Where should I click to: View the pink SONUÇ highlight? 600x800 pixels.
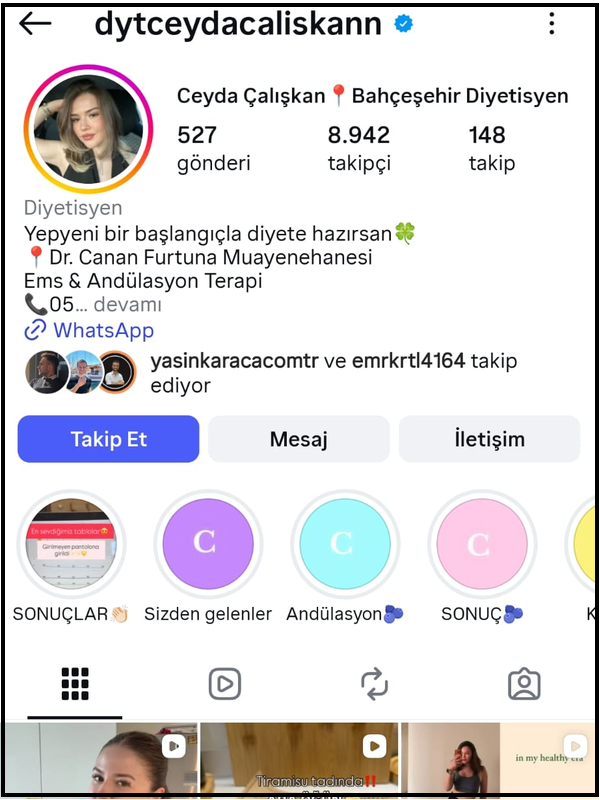pyautogui.click(x=481, y=543)
